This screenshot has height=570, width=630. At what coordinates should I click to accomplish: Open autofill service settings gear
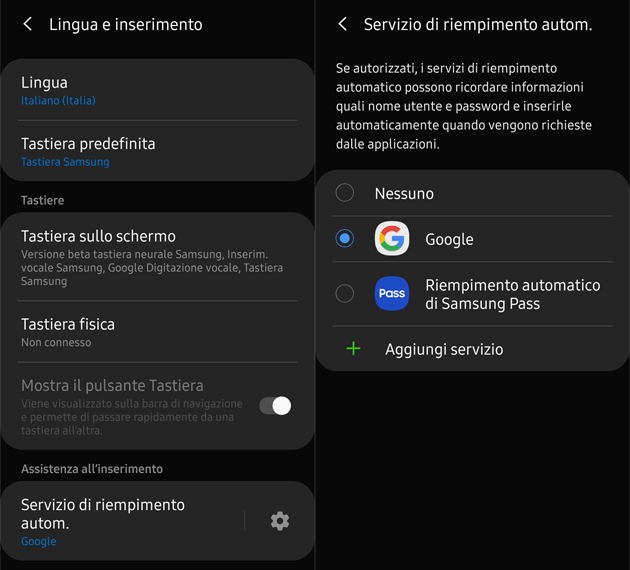click(x=280, y=521)
